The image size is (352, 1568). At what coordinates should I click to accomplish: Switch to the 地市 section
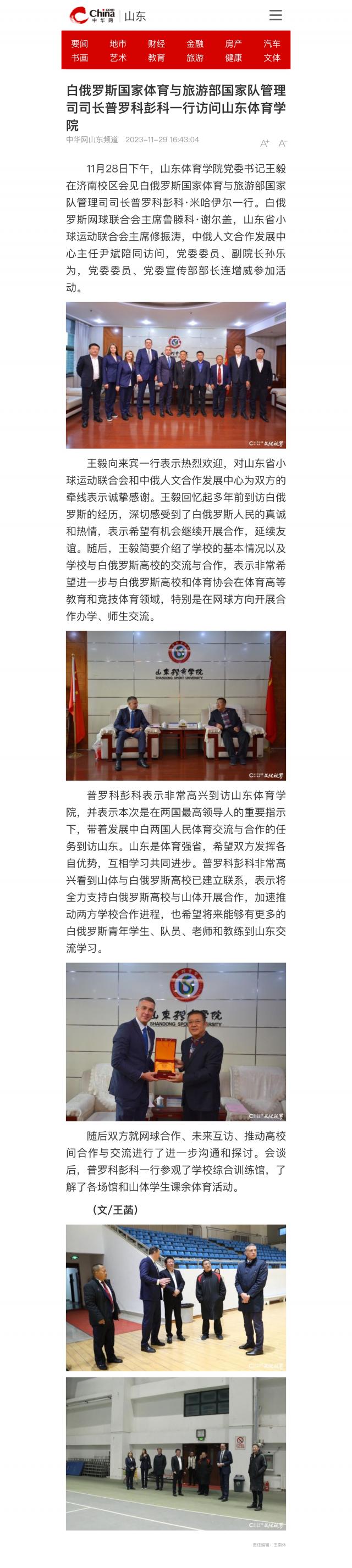click(x=118, y=44)
